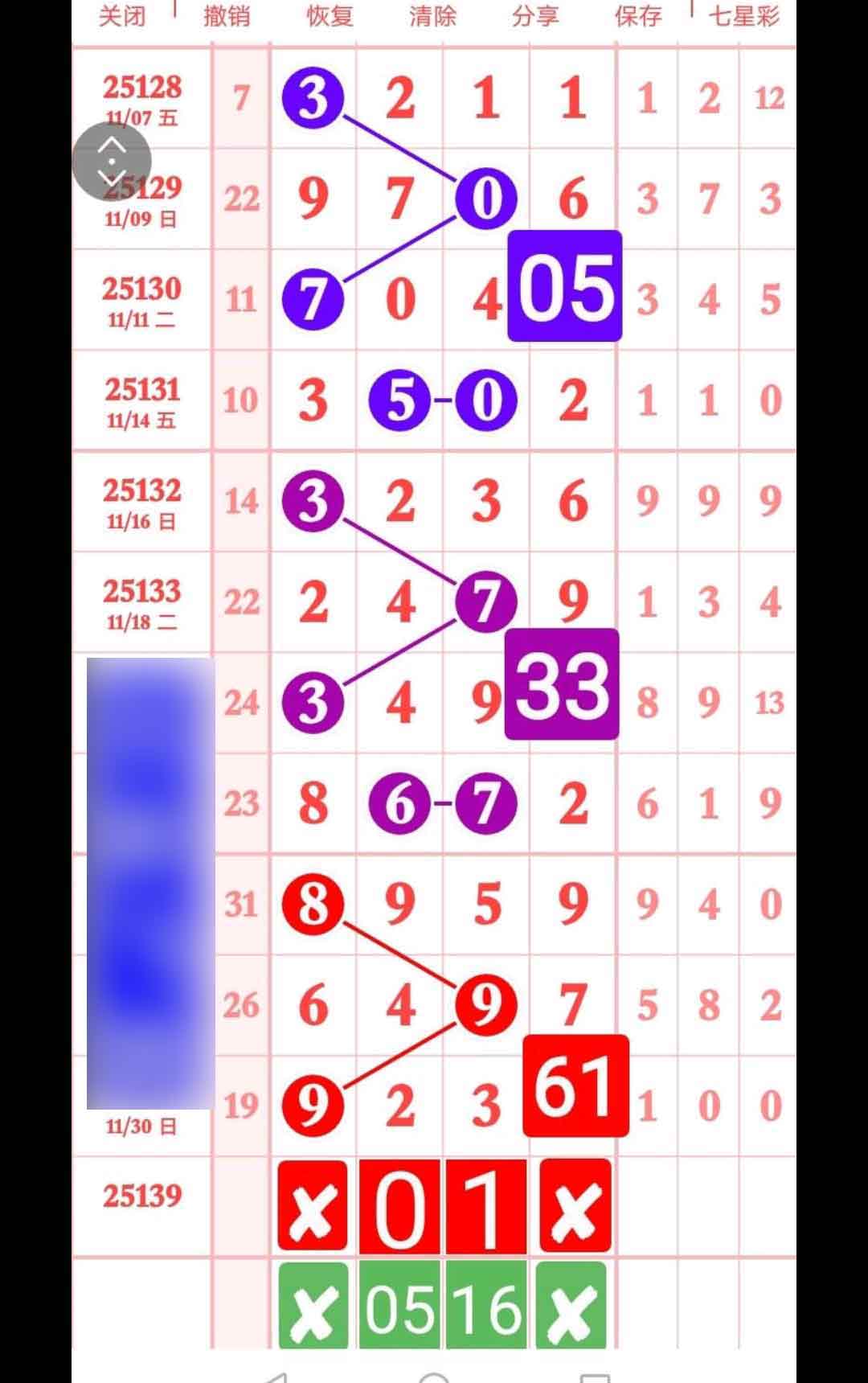Image resolution: width=868 pixels, height=1383 pixels.
Task: Tap 关闭 to close the chart
Action: point(122,16)
